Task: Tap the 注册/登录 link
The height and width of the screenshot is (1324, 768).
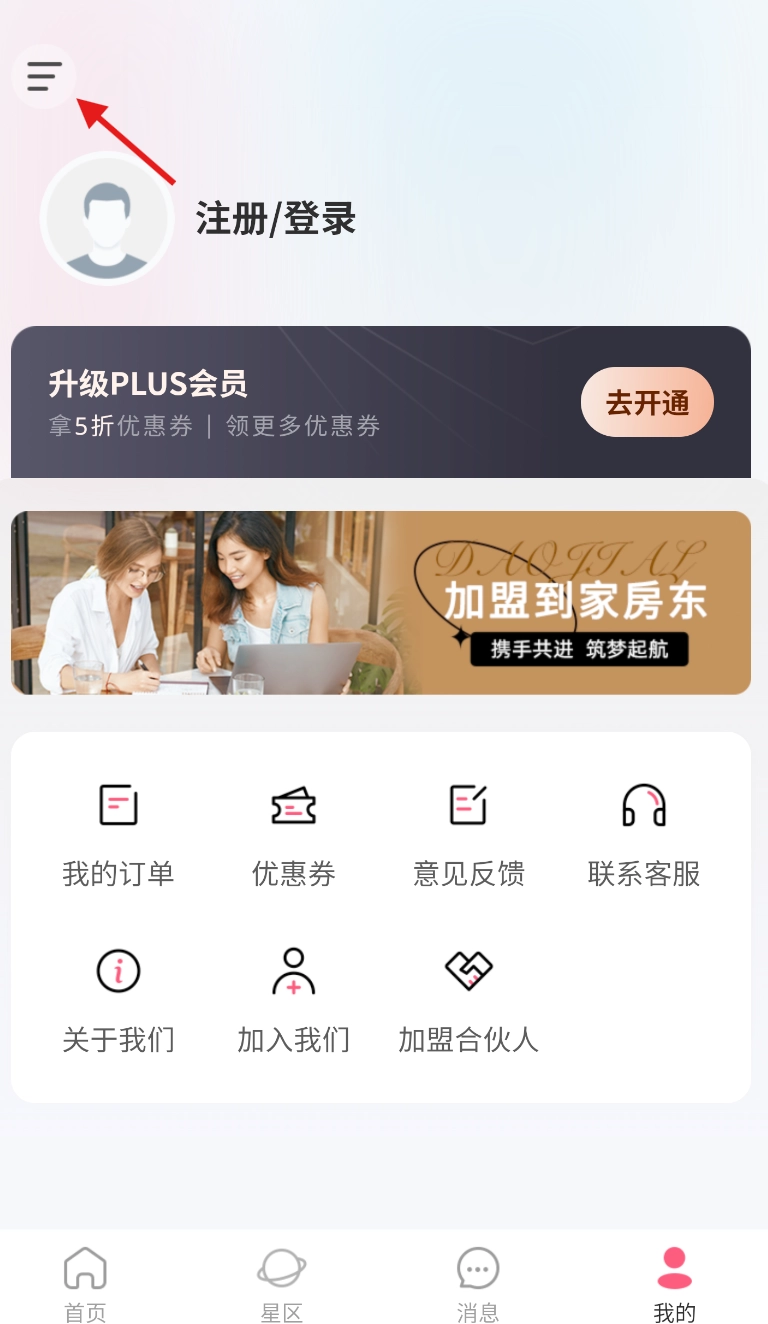Action: pos(276,219)
